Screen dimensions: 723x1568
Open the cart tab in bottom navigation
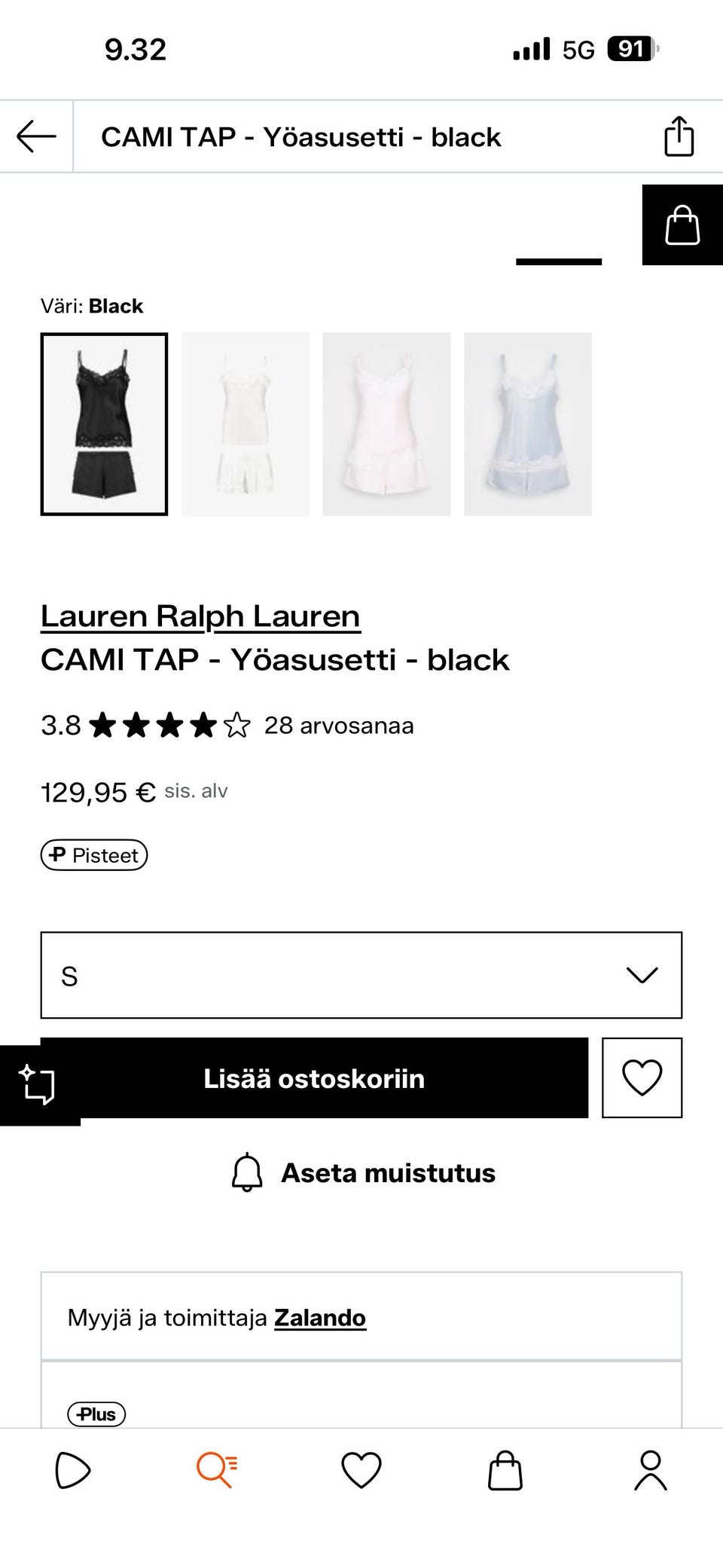pyautogui.click(x=505, y=1470)
